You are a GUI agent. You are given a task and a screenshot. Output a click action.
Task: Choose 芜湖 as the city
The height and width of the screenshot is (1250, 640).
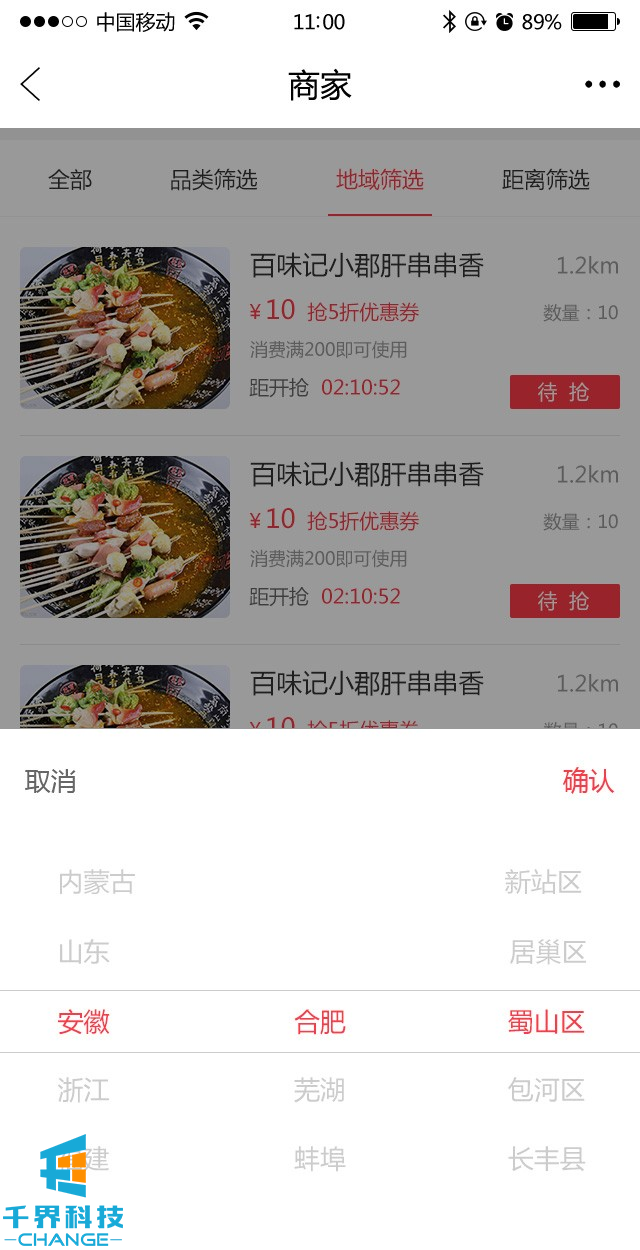point(319,1090)
